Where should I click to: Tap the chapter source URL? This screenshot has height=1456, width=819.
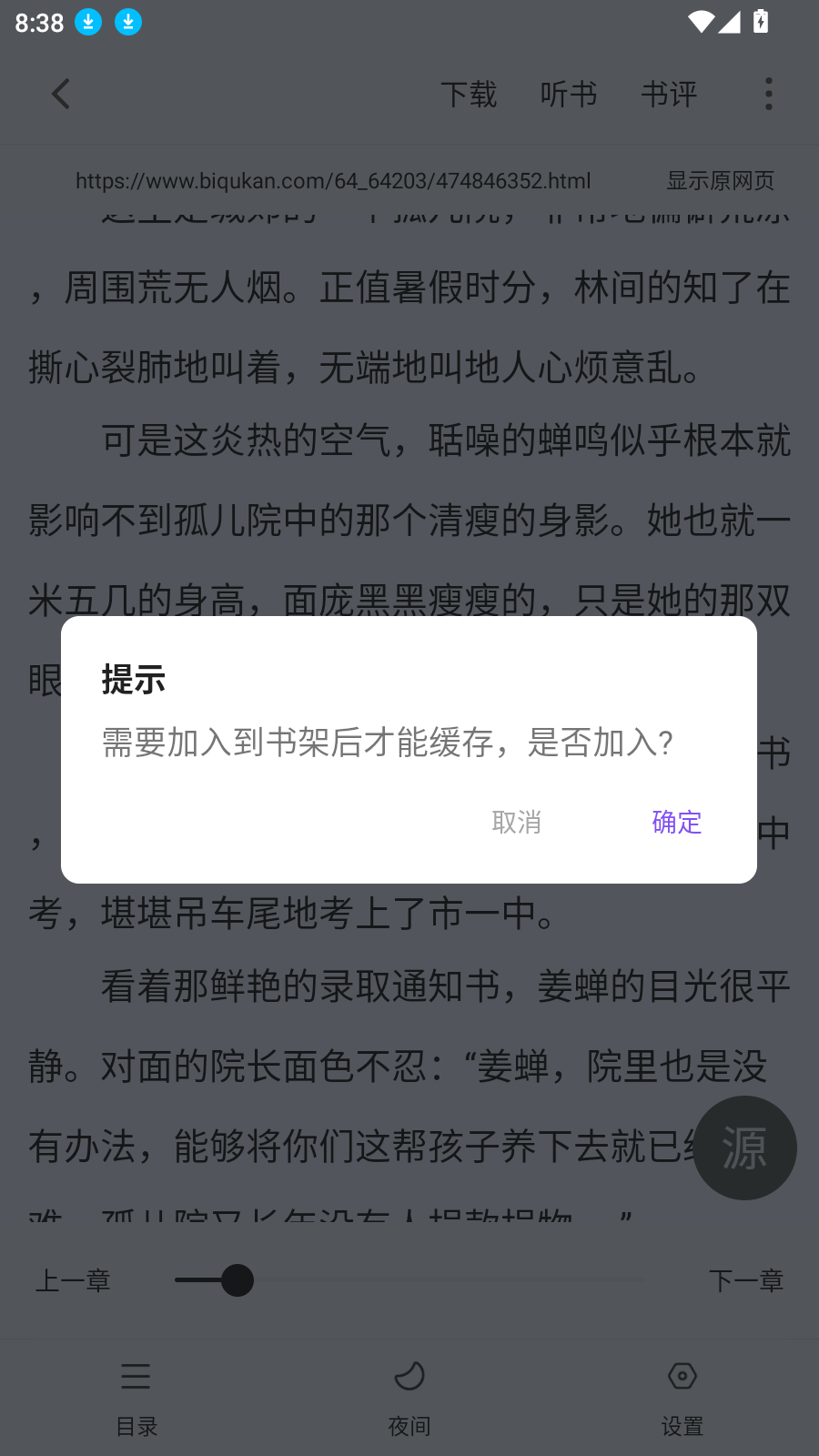click(x=333, y=181)
